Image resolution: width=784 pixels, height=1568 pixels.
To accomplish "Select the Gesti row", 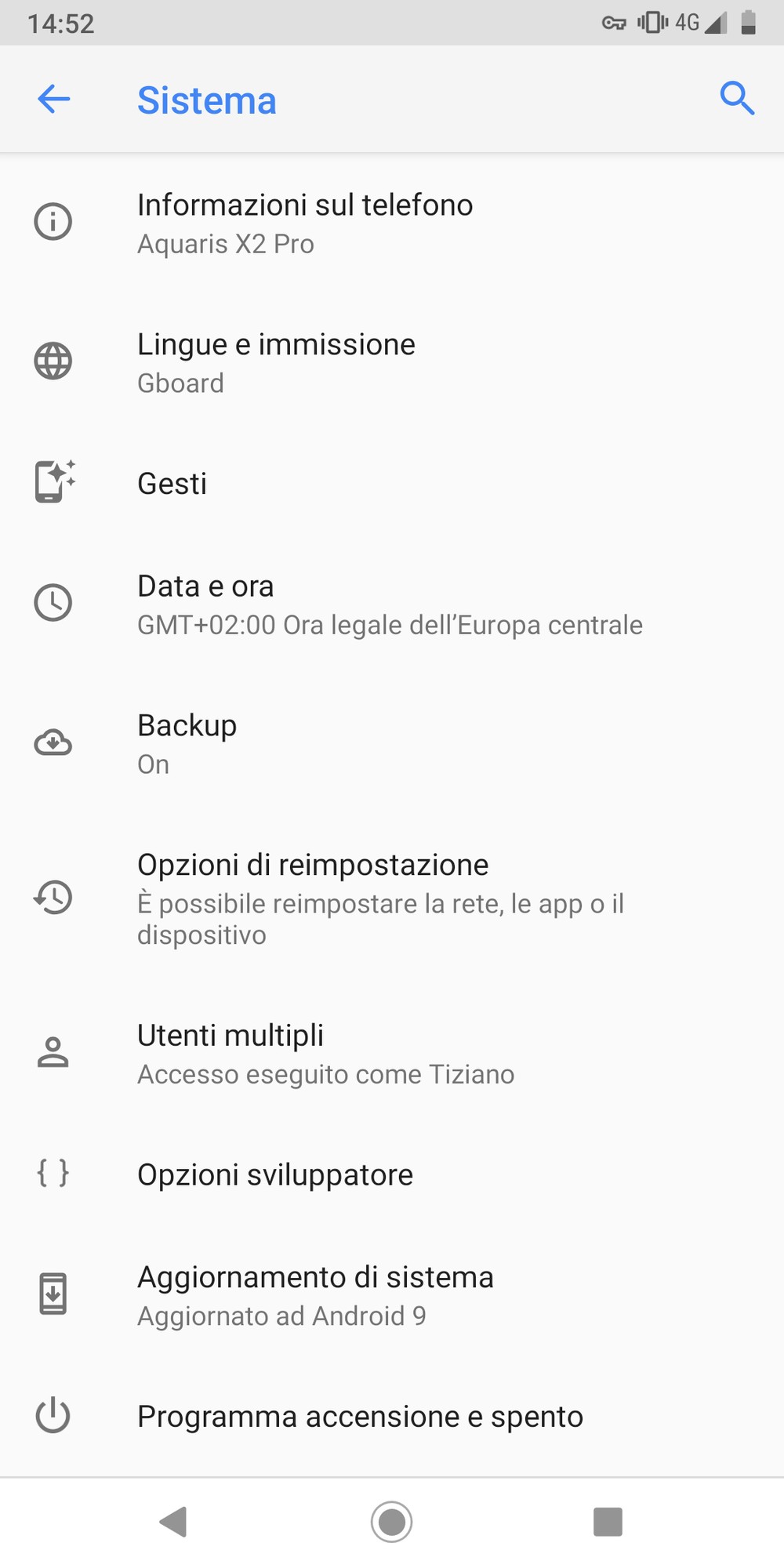I will tap(392, 484).
